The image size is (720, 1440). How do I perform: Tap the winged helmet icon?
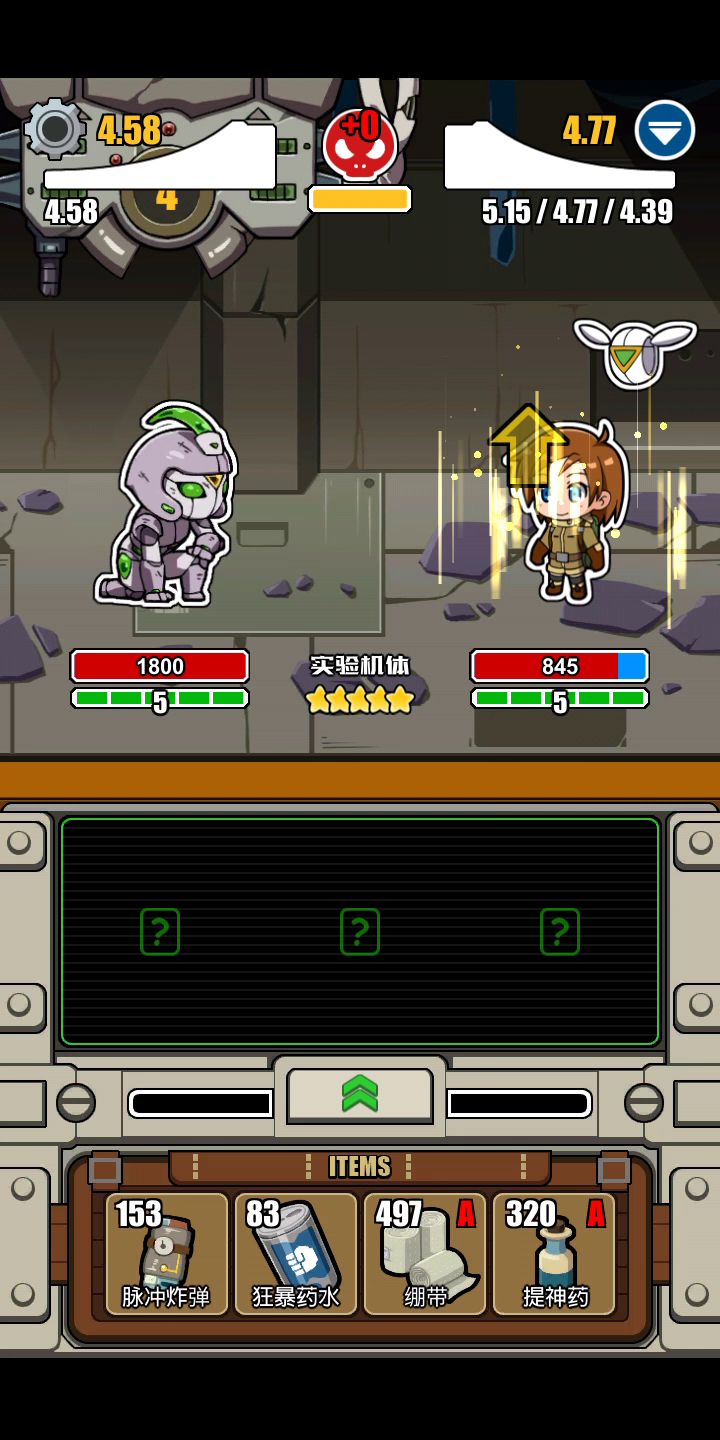click(x=634, y=352)
